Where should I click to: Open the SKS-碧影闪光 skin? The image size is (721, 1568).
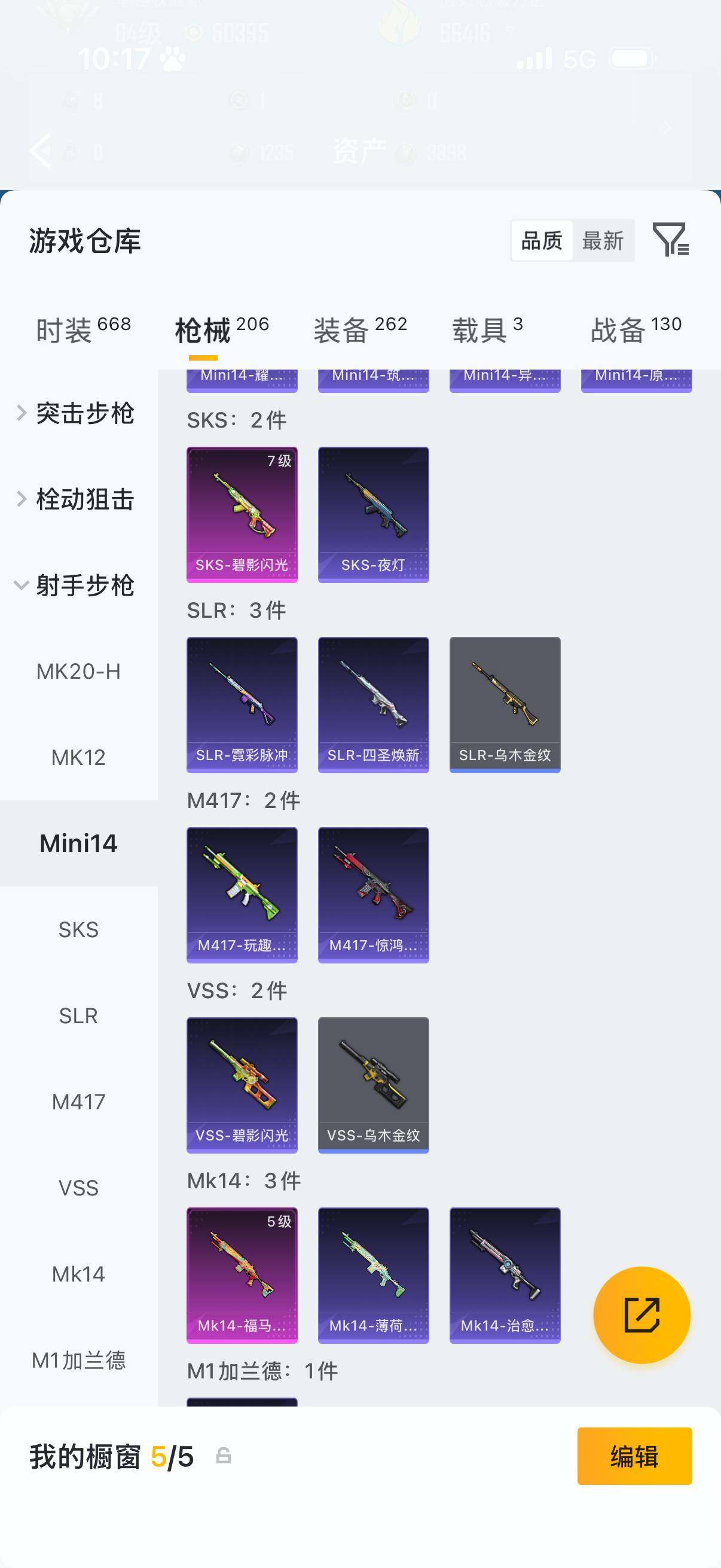(242, 514)
